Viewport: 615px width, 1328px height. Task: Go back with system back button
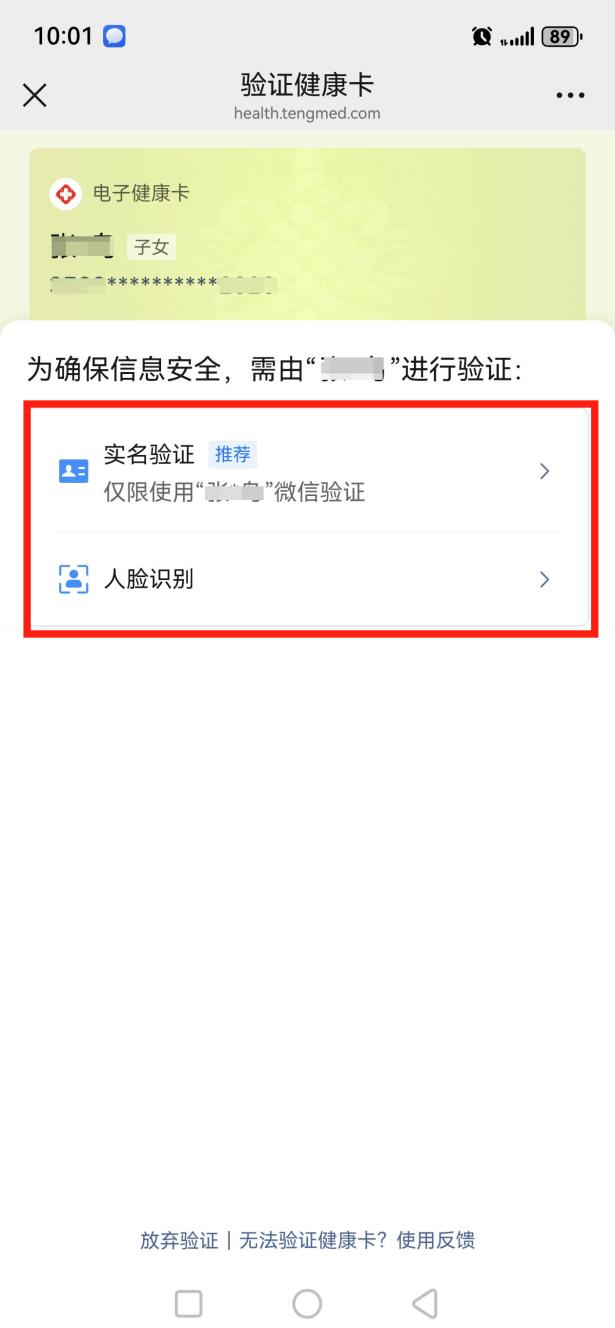point(425,1303)
